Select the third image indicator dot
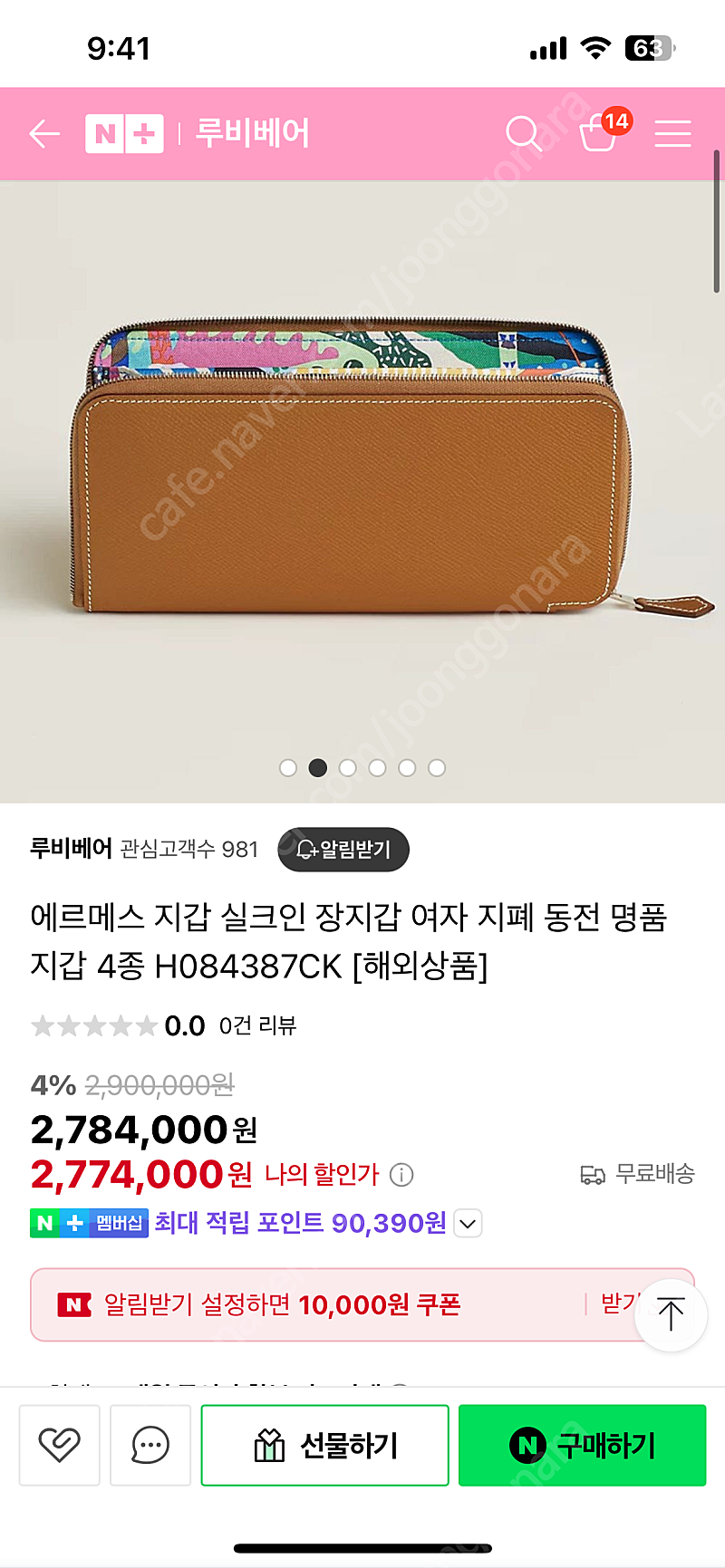This screenshot has height=1568, width=725. click(347, 768)
